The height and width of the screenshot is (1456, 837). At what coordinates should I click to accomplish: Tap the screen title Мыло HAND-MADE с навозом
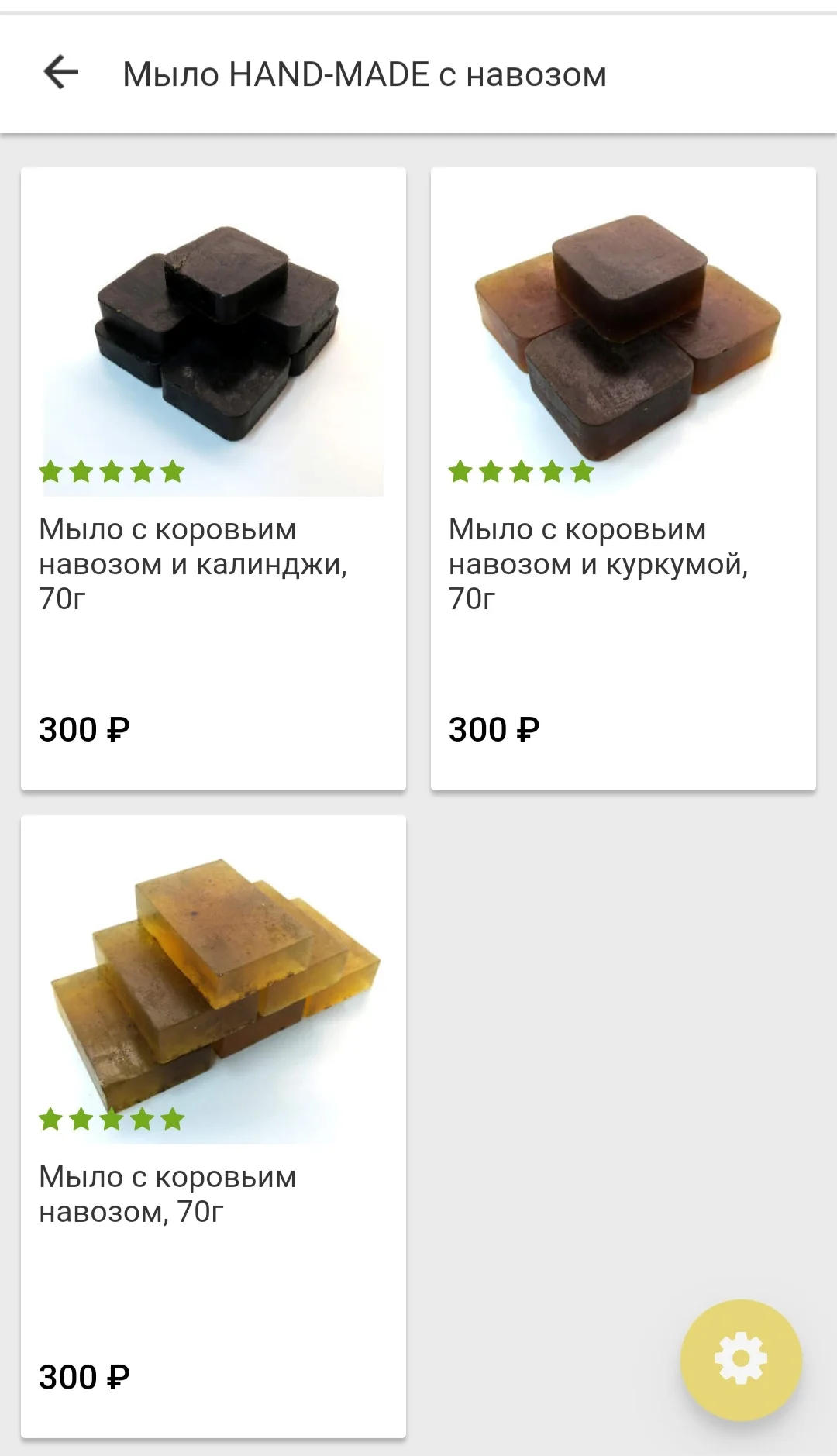click(x=364, y=74)
